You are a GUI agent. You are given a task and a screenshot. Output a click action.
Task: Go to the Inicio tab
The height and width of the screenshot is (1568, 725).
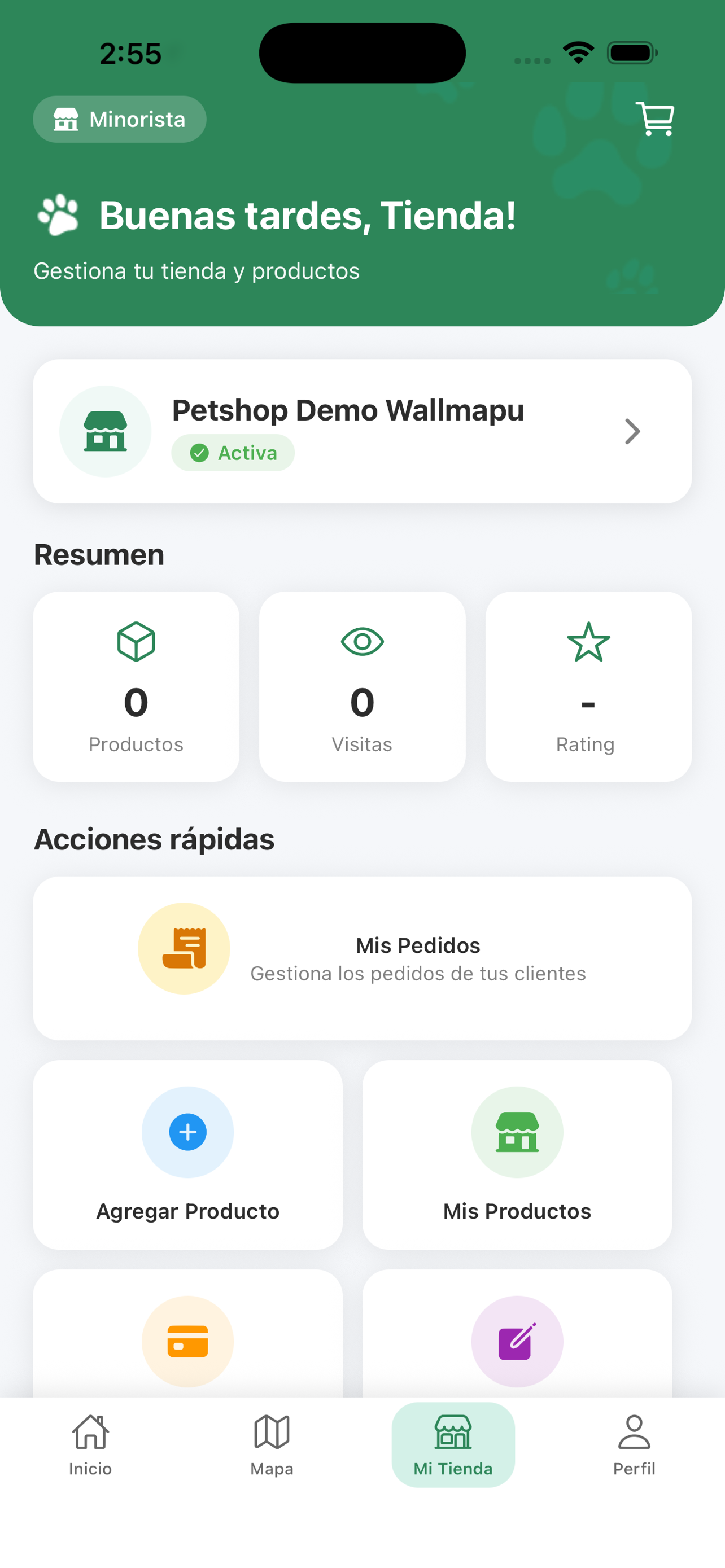90,1445
